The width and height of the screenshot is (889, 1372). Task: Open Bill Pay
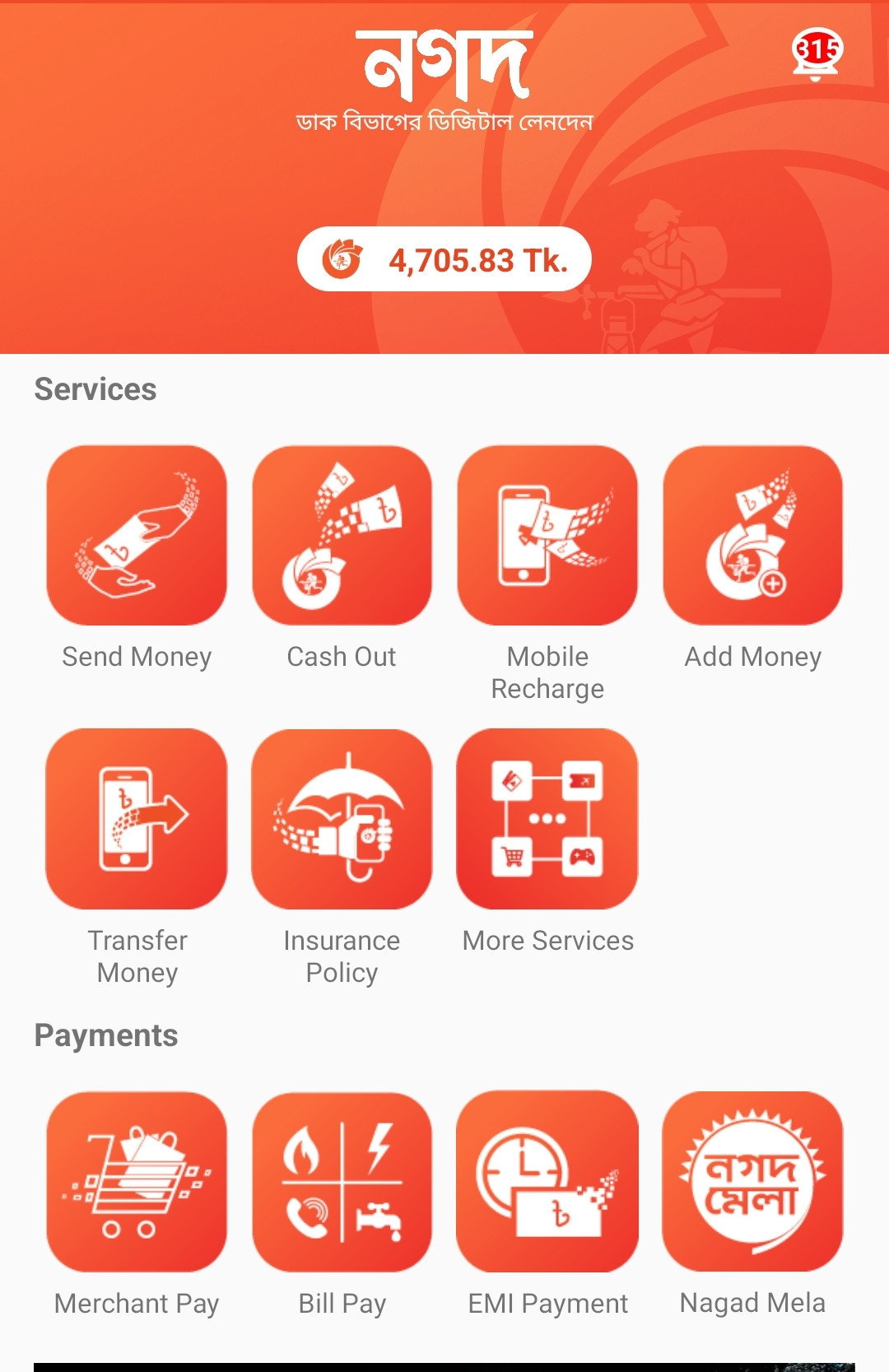[x=342, y=1182]
